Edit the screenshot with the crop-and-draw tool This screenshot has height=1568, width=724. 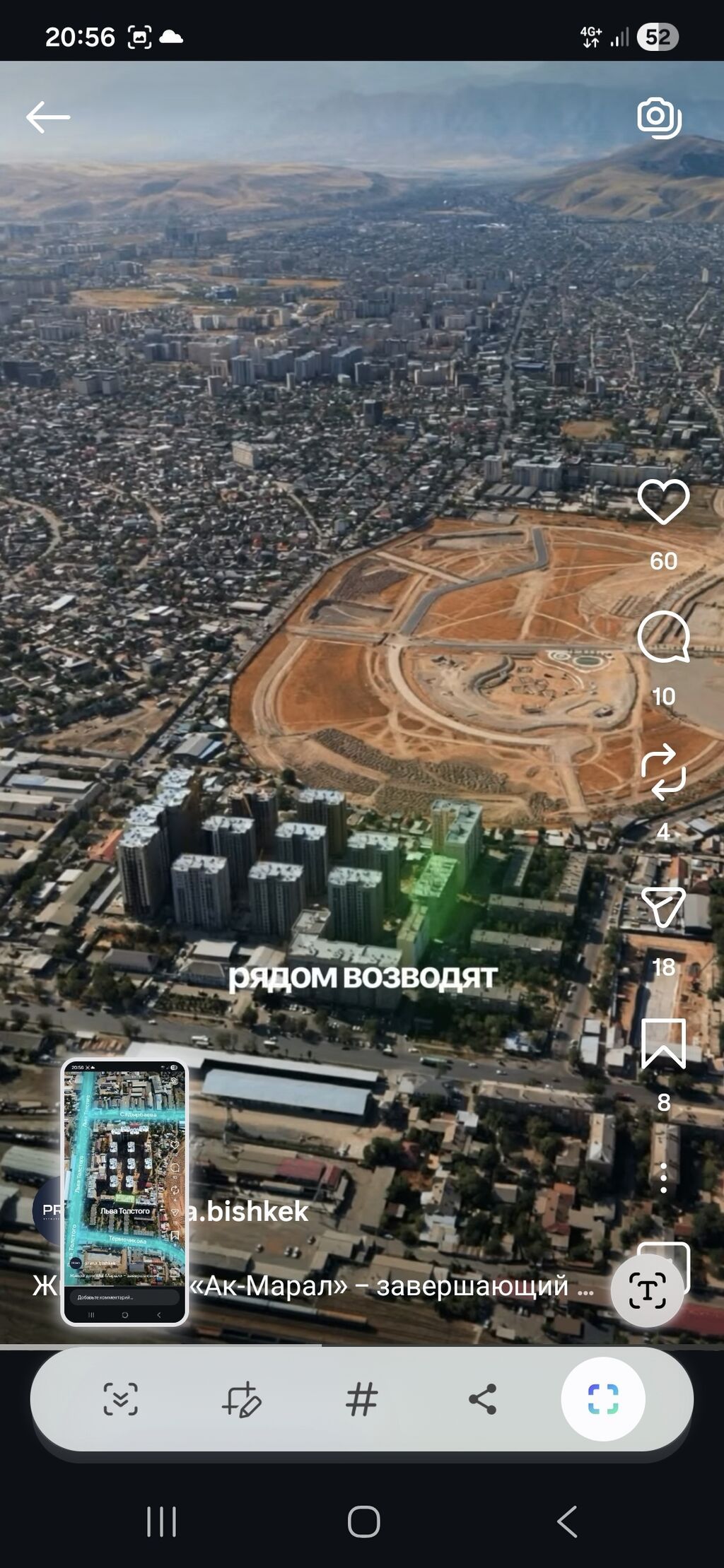(x=241, y=1399)
